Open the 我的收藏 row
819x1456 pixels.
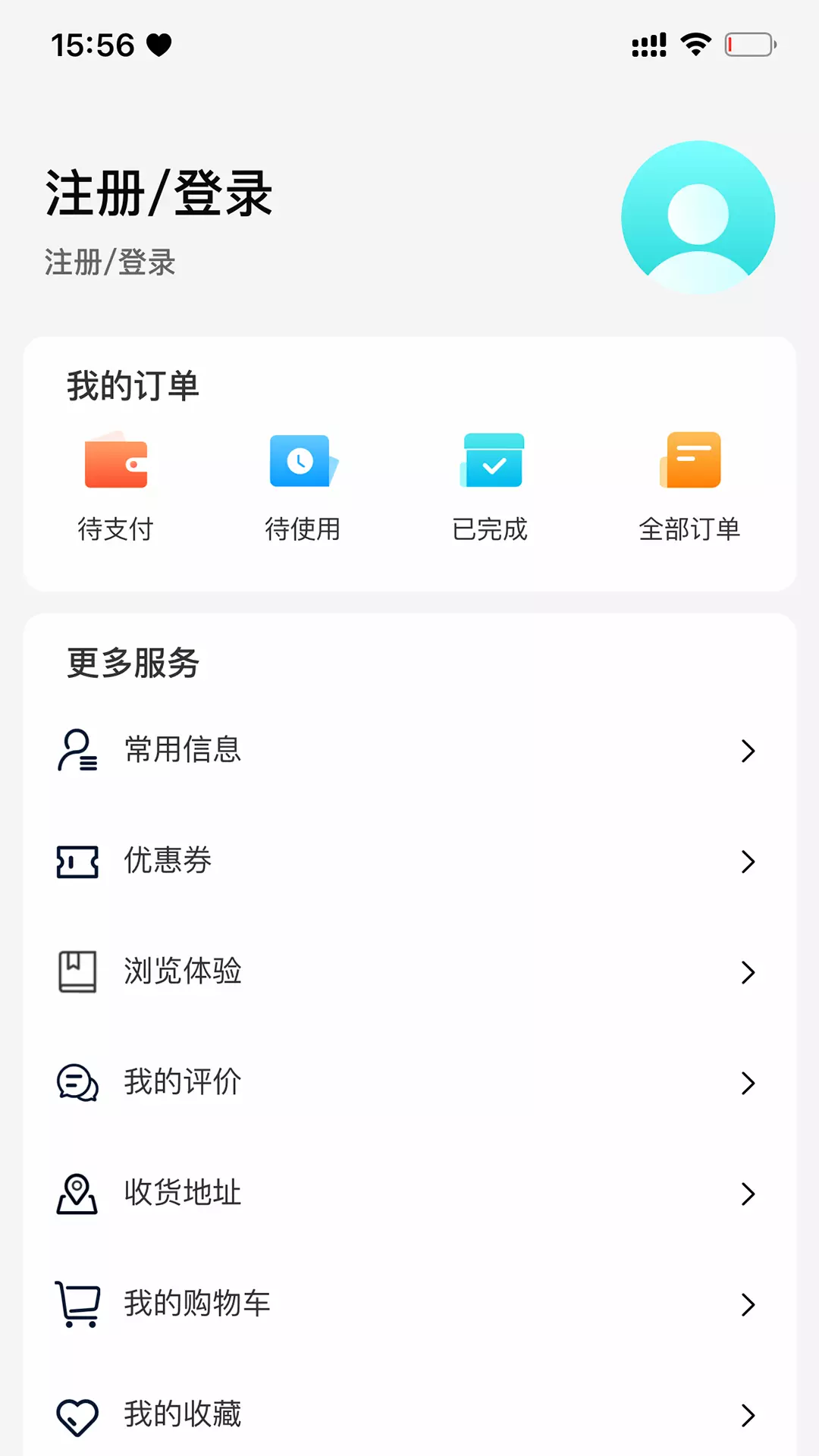(x=409, y=1414)
